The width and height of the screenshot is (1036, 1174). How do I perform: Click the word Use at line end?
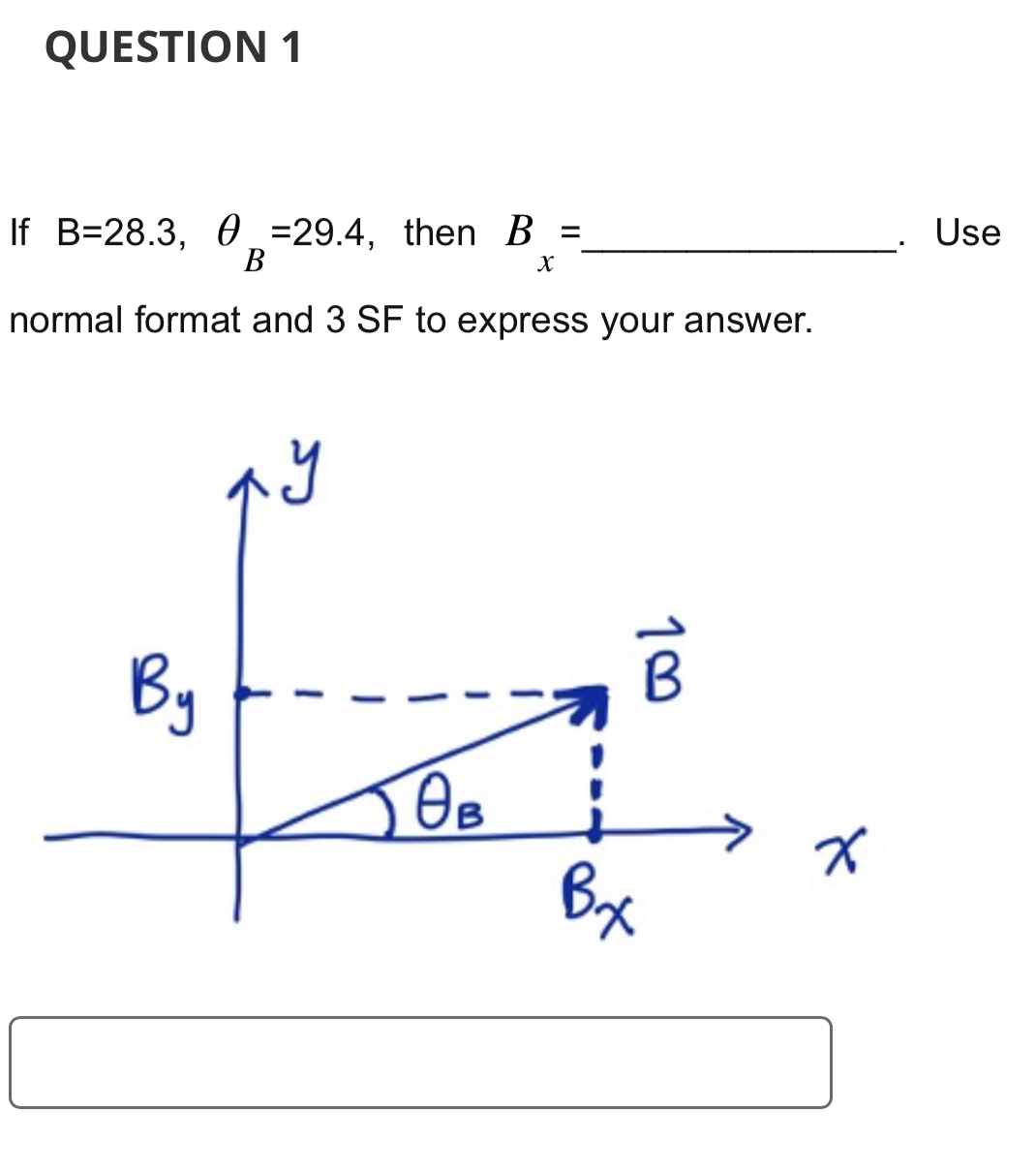967,232
